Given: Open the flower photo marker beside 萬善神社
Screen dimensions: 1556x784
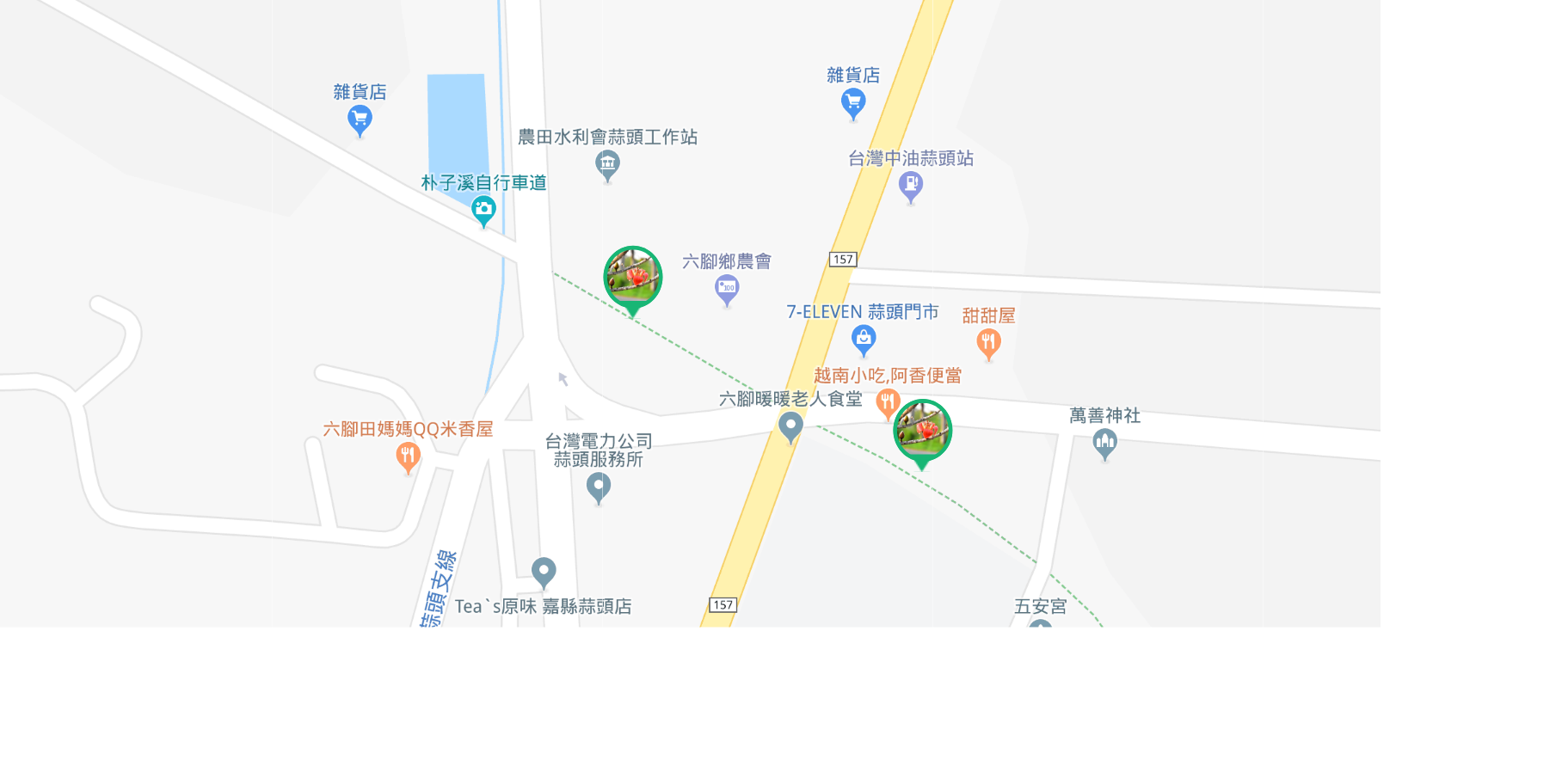Looking at the screenshot, I should [922, 431].
